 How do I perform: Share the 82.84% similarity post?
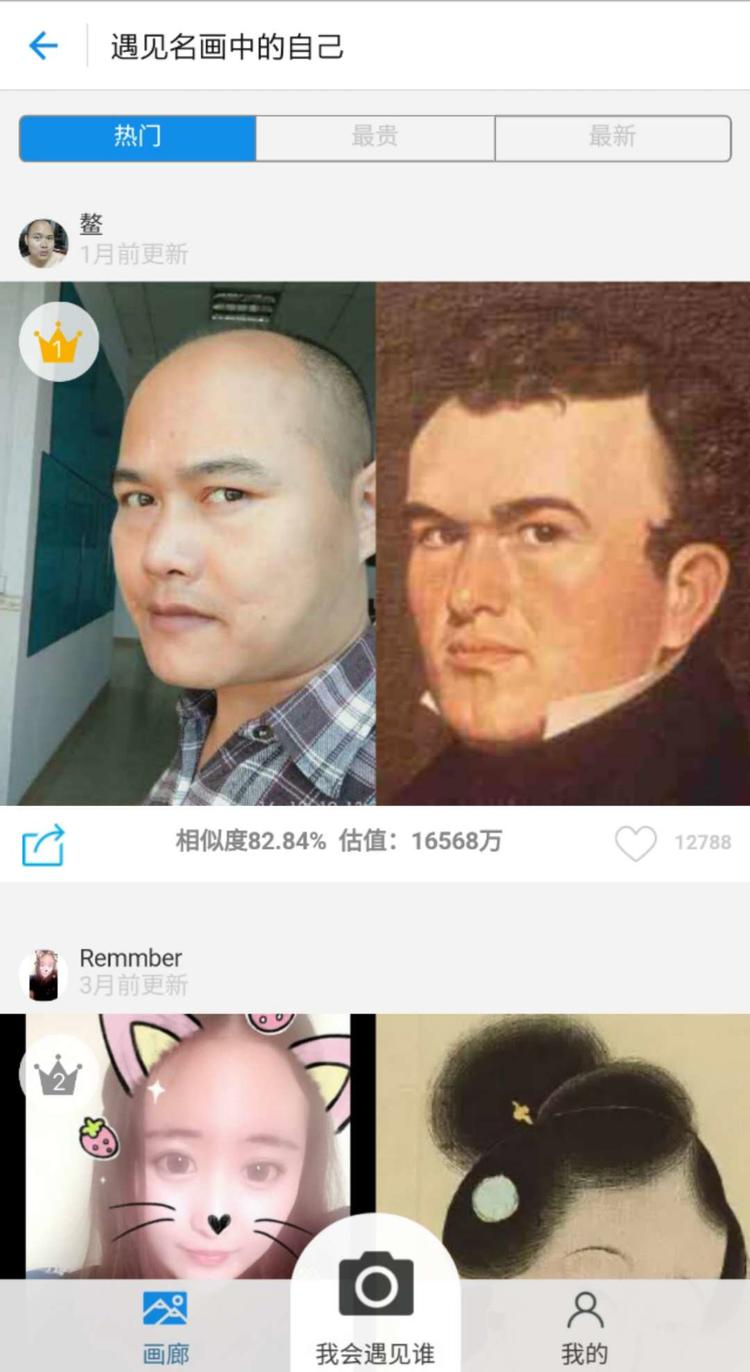click(43, 844)
